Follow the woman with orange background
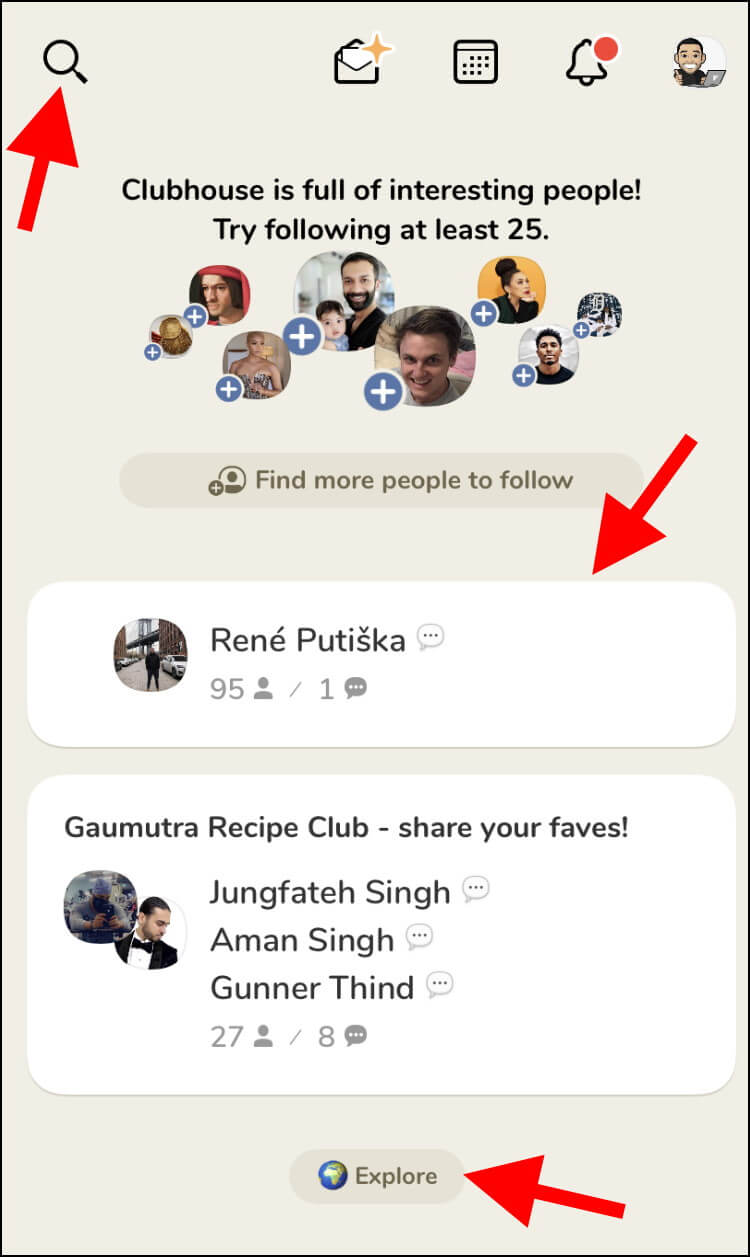Viewport: 750px width, 1257px height. tap(484, 313)
